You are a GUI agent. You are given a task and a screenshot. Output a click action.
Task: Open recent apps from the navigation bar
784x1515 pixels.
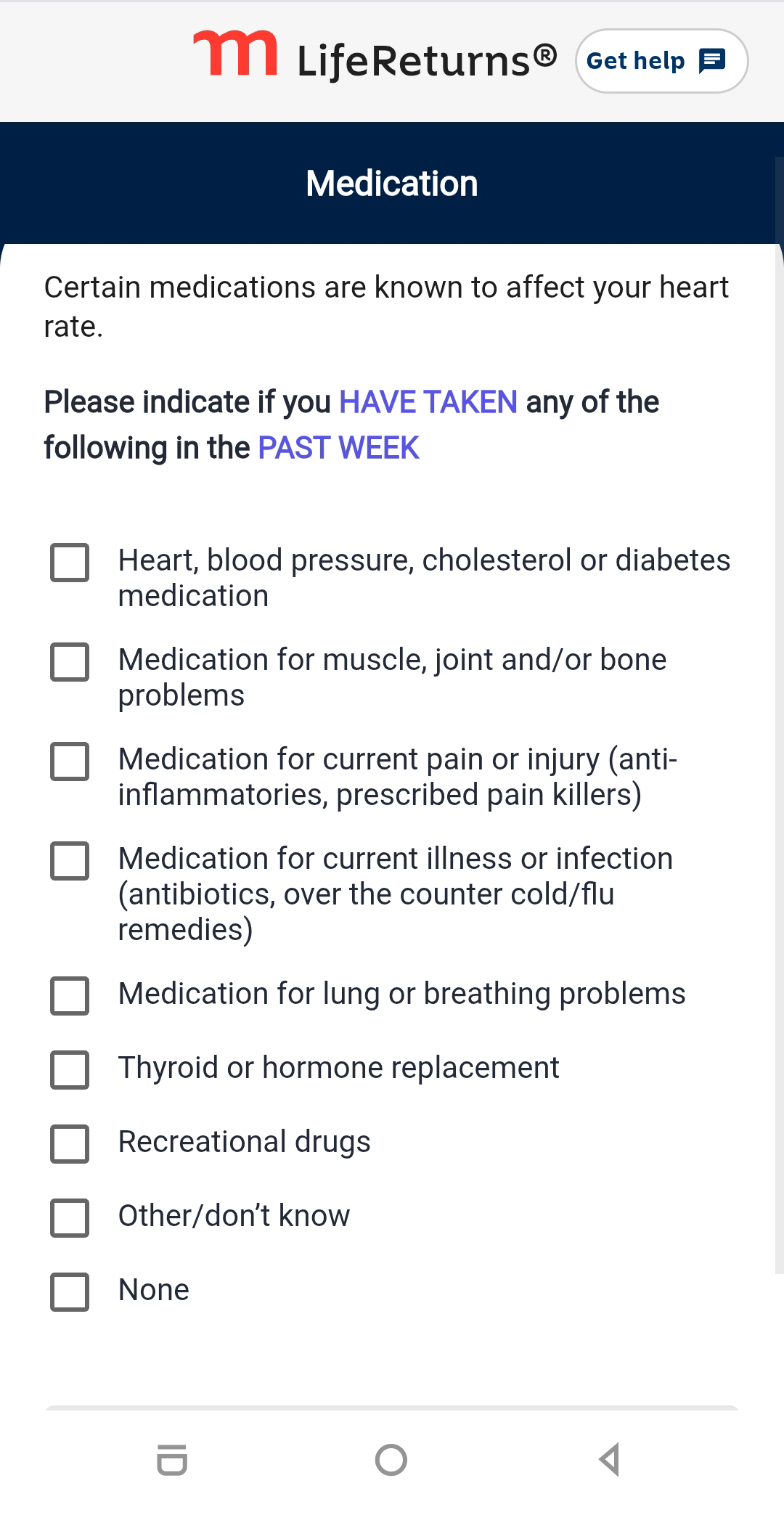172,1460
